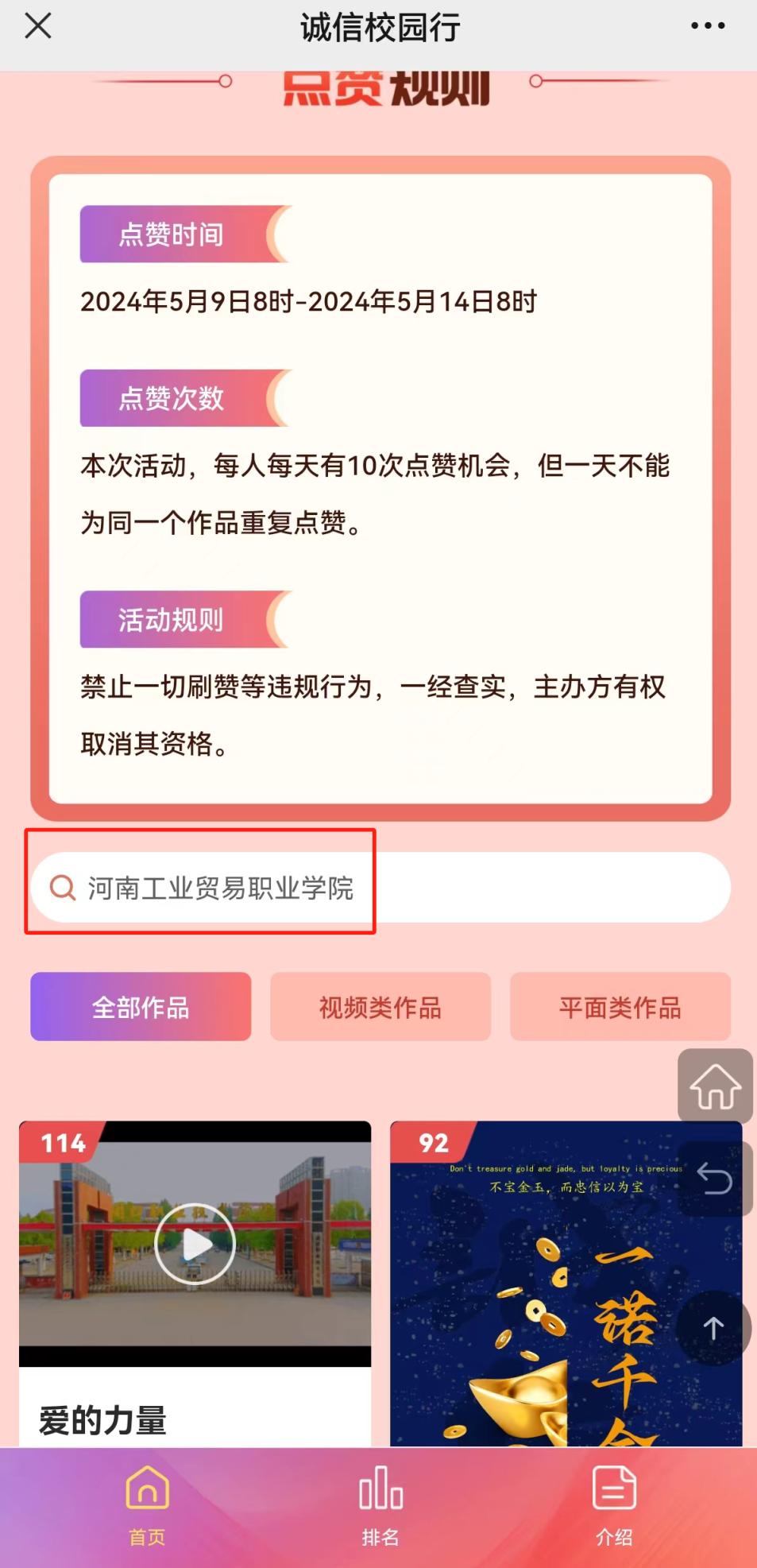Play the 爱的力量 video

click(195, 1244)
